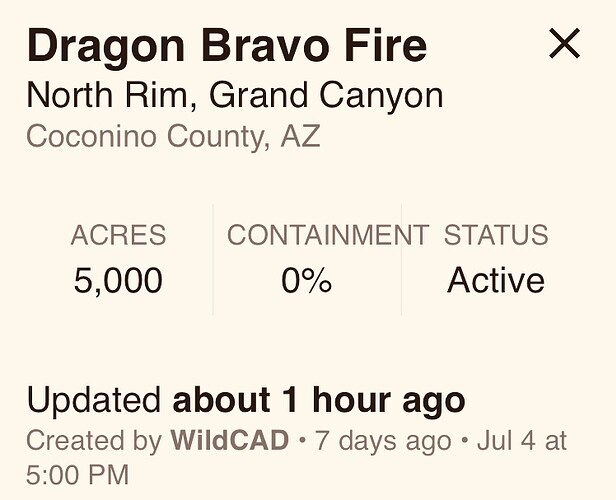Close the Dragon Bravo Fire details panel
This screenshot has width=616, height=500.
click(565, 44)
